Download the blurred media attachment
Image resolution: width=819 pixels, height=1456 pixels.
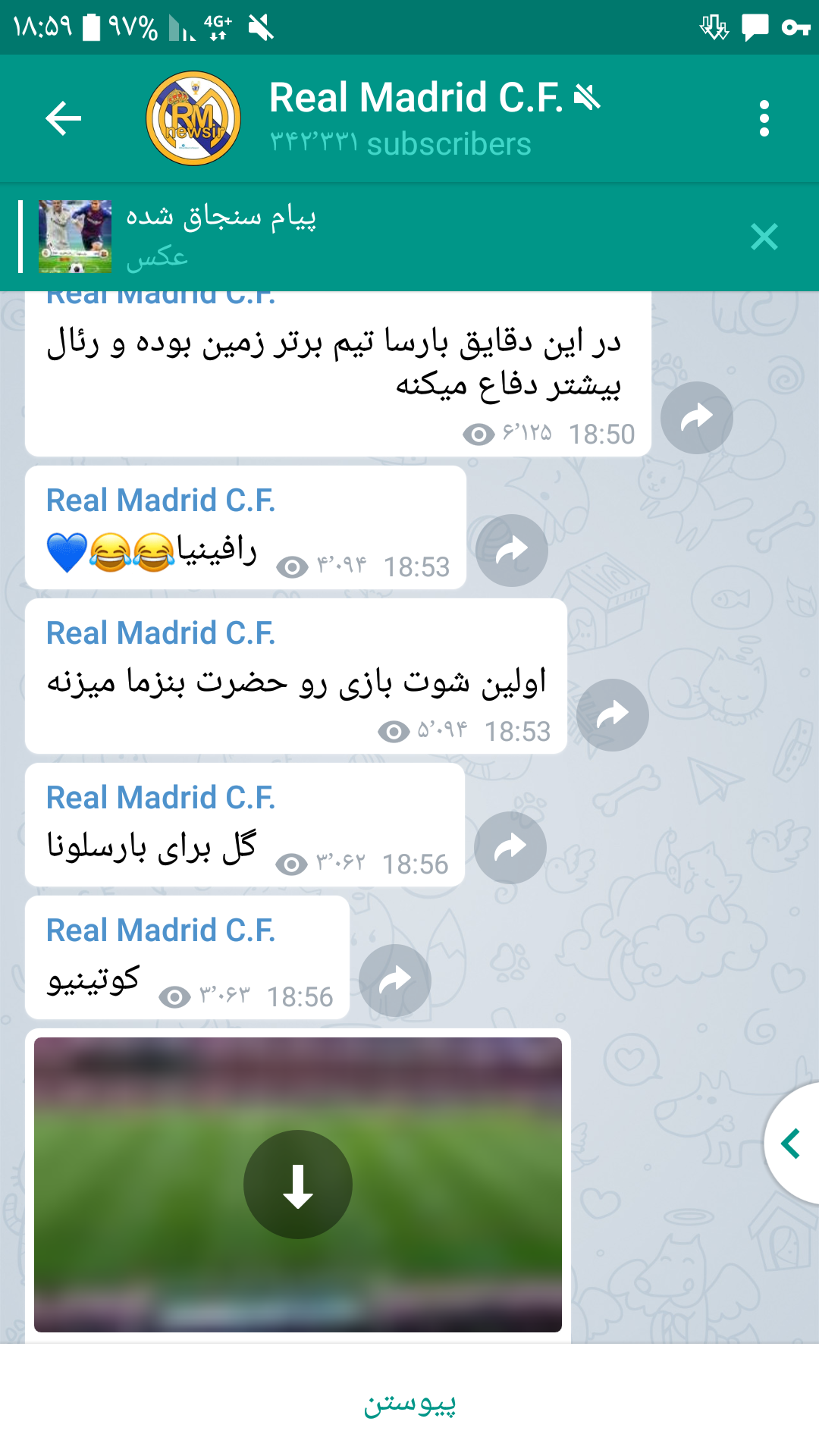click(x=298, y=1185)
